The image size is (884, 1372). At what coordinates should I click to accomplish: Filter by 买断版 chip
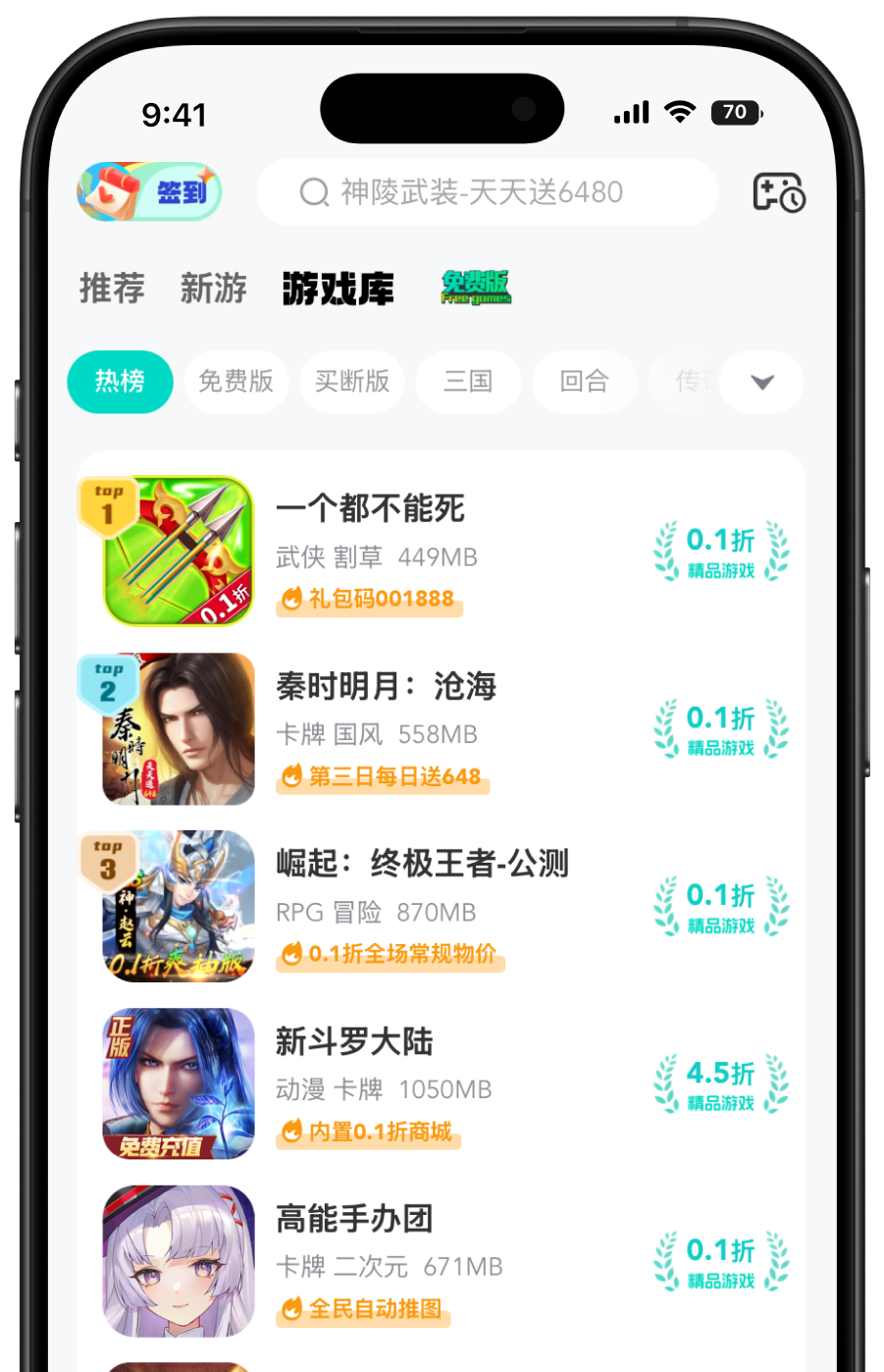point(351,381)
